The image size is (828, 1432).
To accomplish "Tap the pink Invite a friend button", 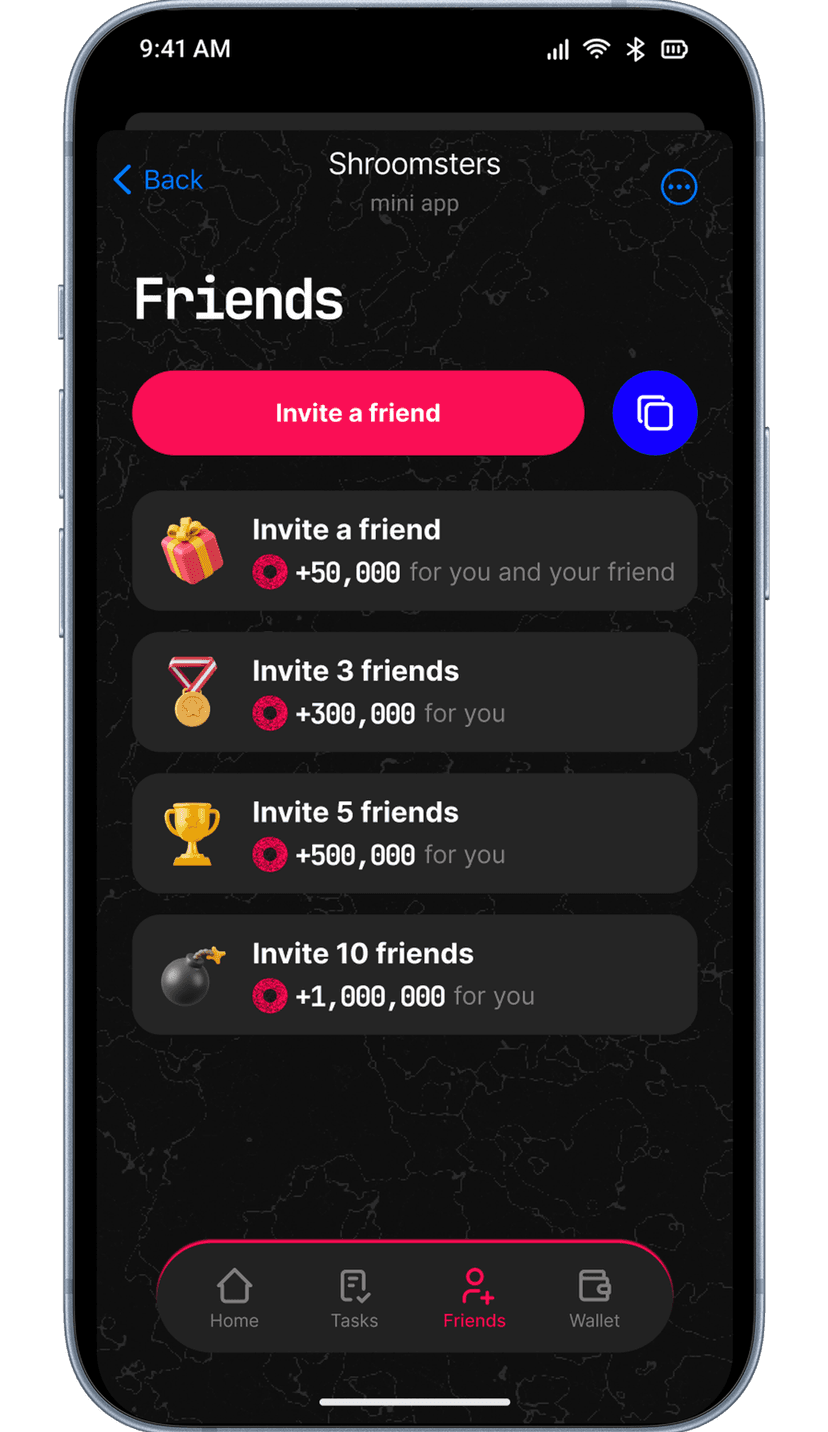I will pos(358,413).
